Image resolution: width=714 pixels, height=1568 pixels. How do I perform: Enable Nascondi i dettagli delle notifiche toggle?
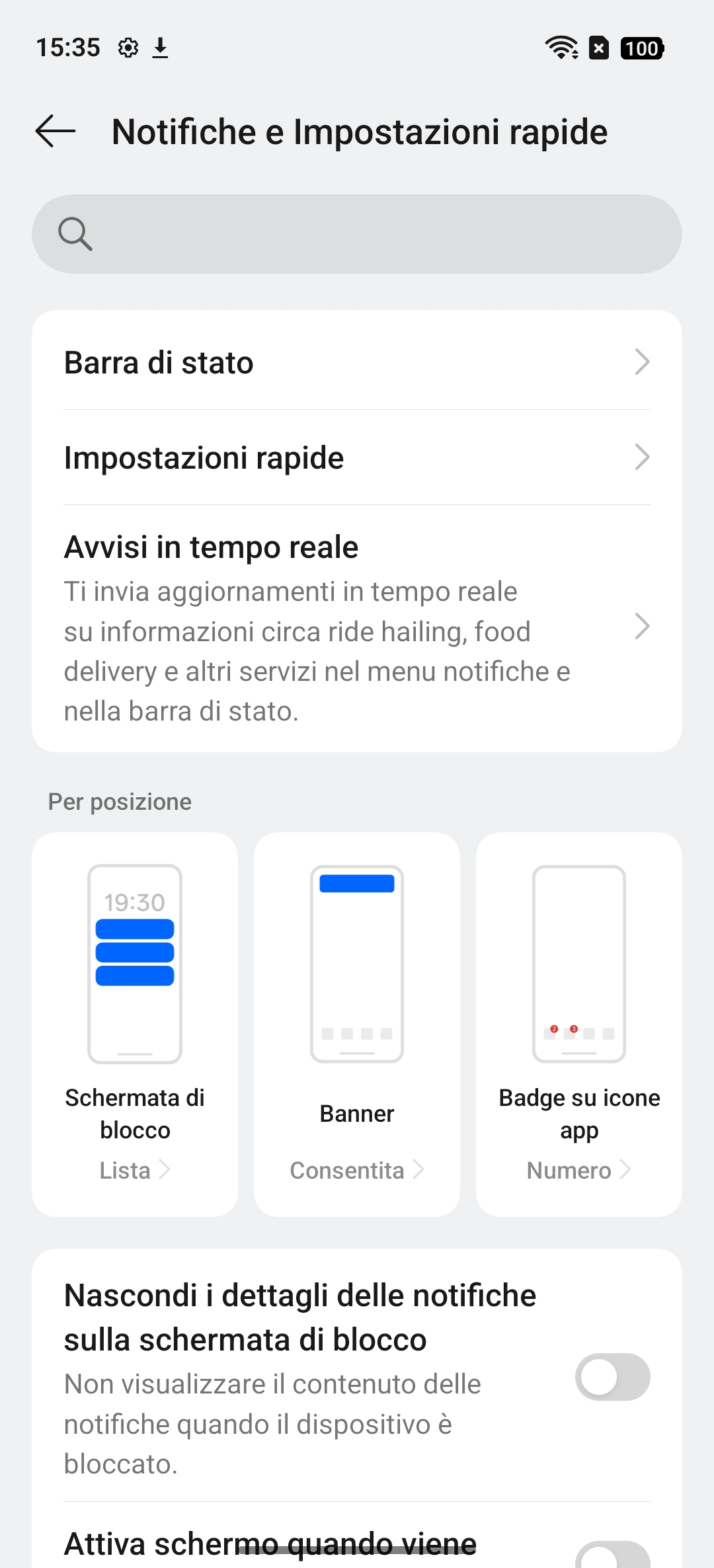pyautogui.click(x=612, y=1378)
